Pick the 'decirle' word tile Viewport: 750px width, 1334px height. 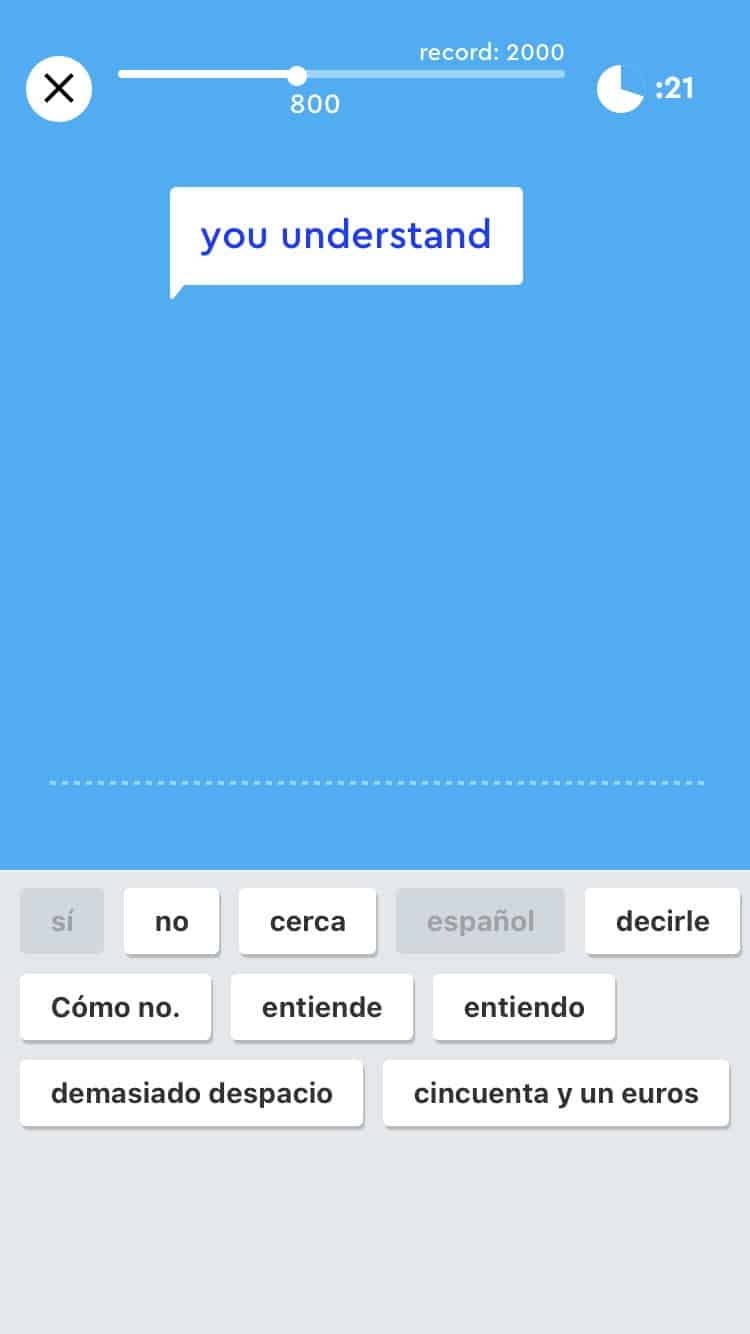tap(662, 921)
